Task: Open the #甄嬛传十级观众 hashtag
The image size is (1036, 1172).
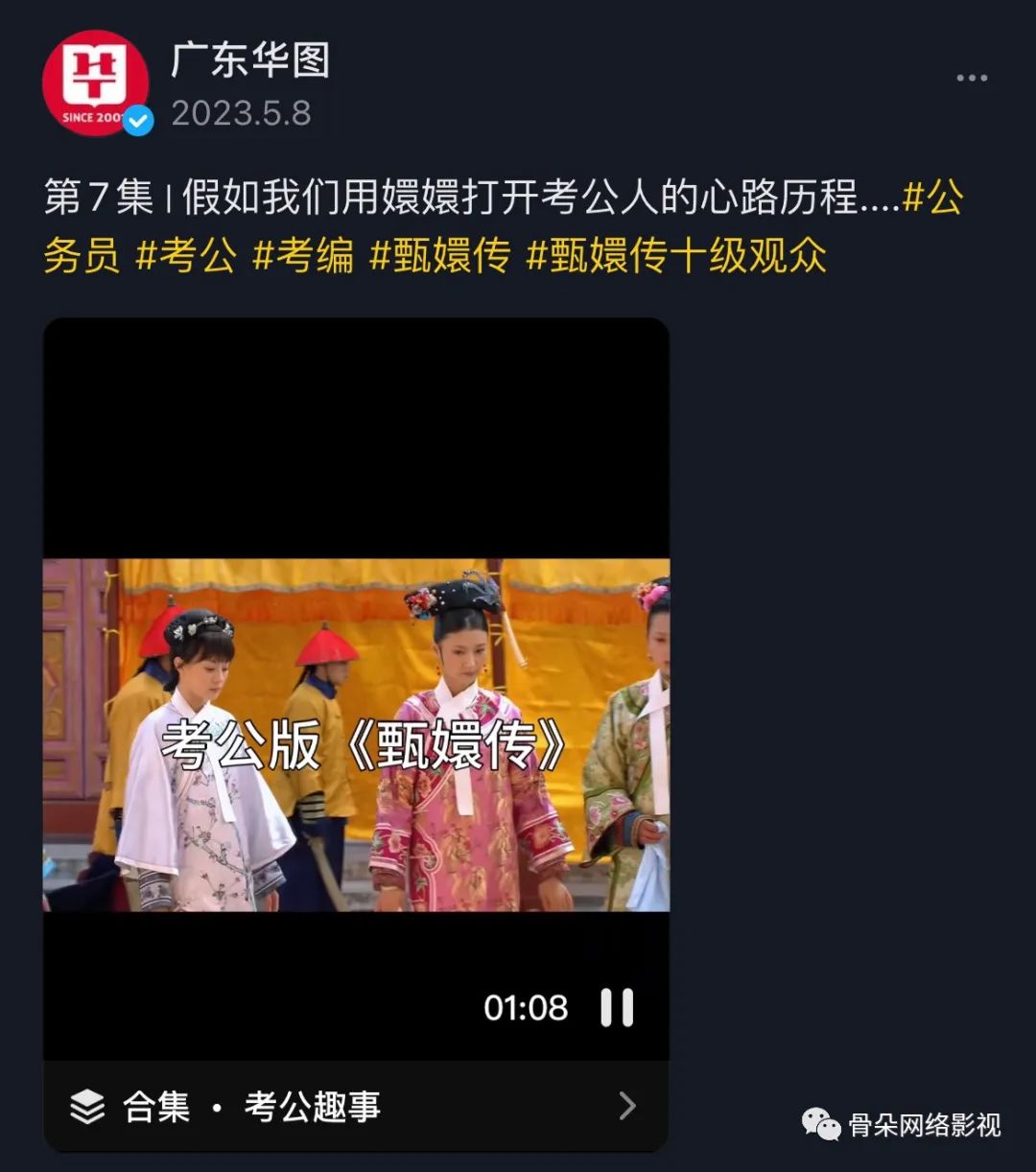Action: pyautogui.click(x=676, y=256)
